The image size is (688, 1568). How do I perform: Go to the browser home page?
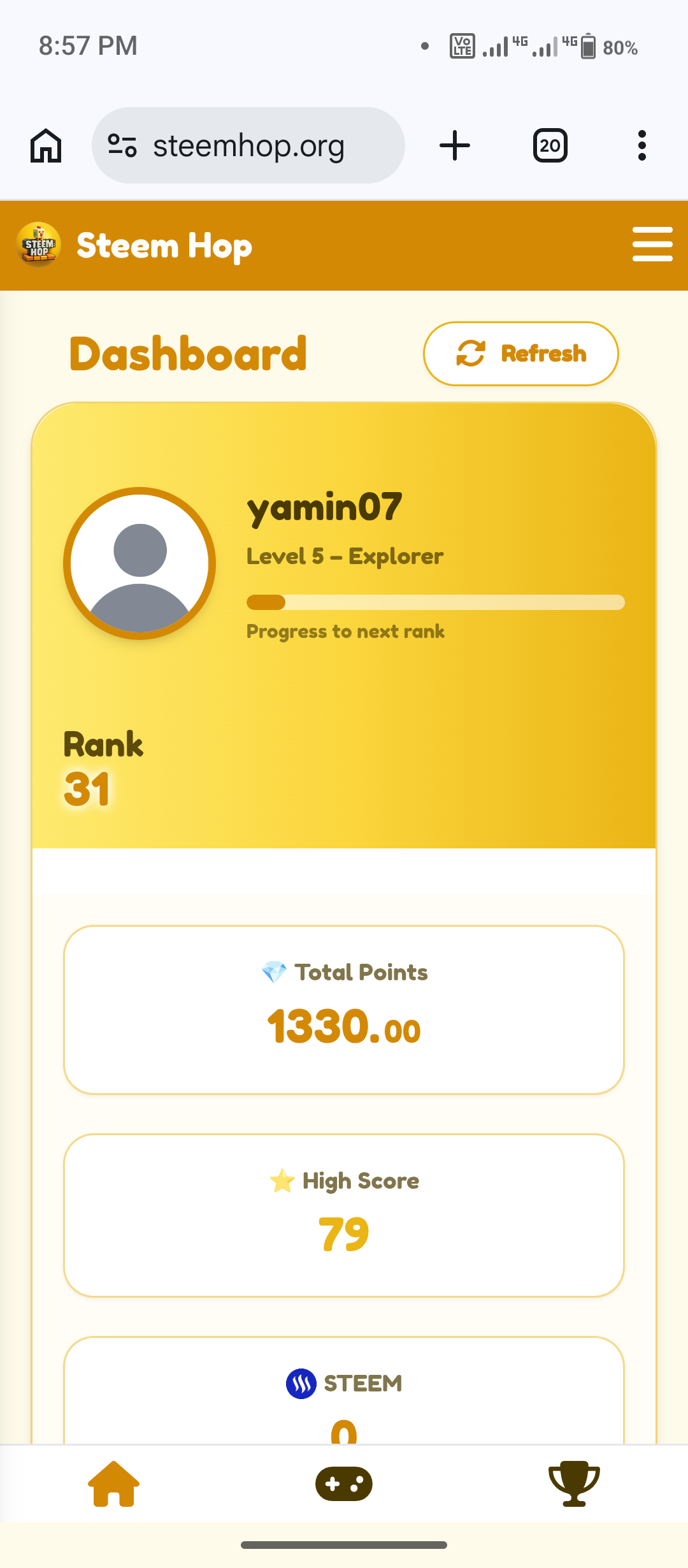click(46, 146)
